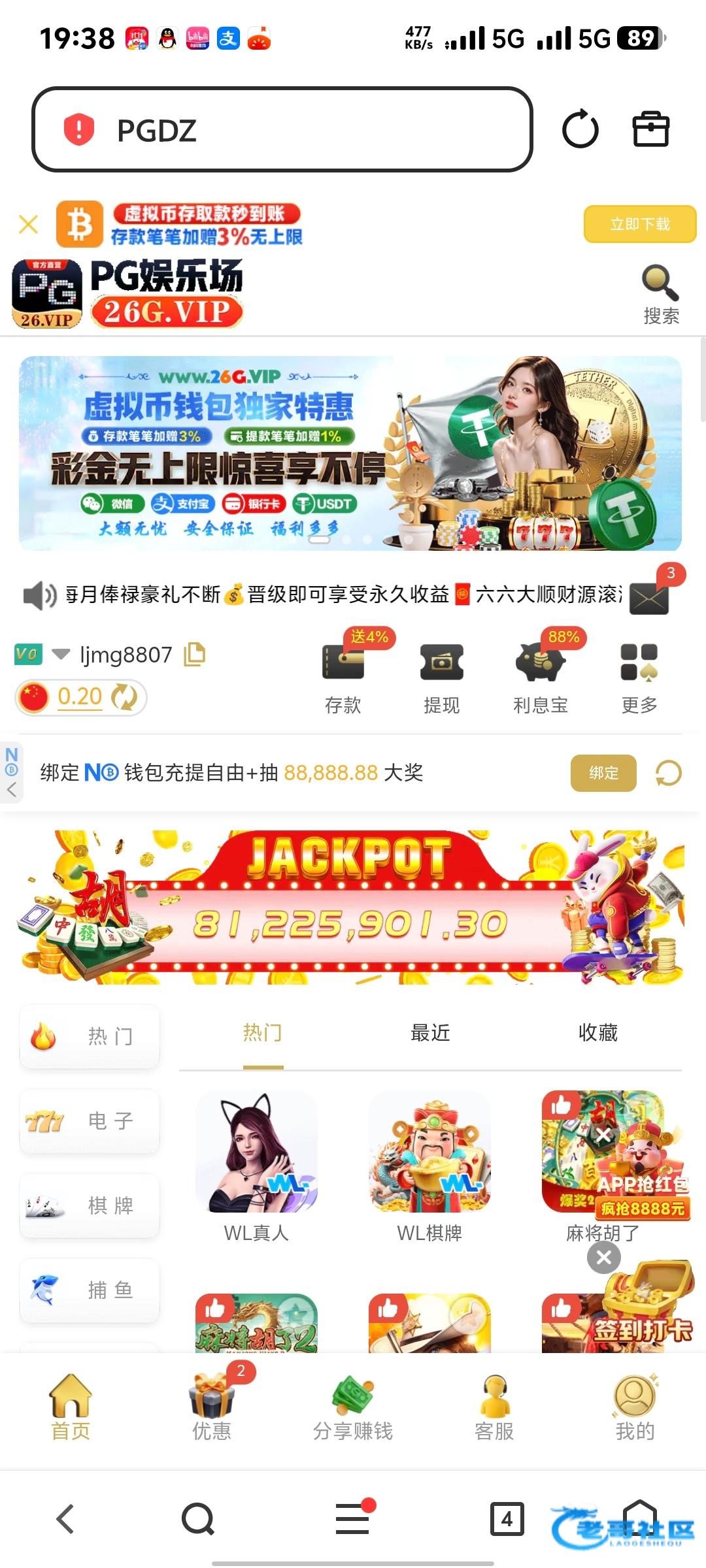Switch to the 最近 tab
This screenshot has width=706, height=1568.
430,1033
